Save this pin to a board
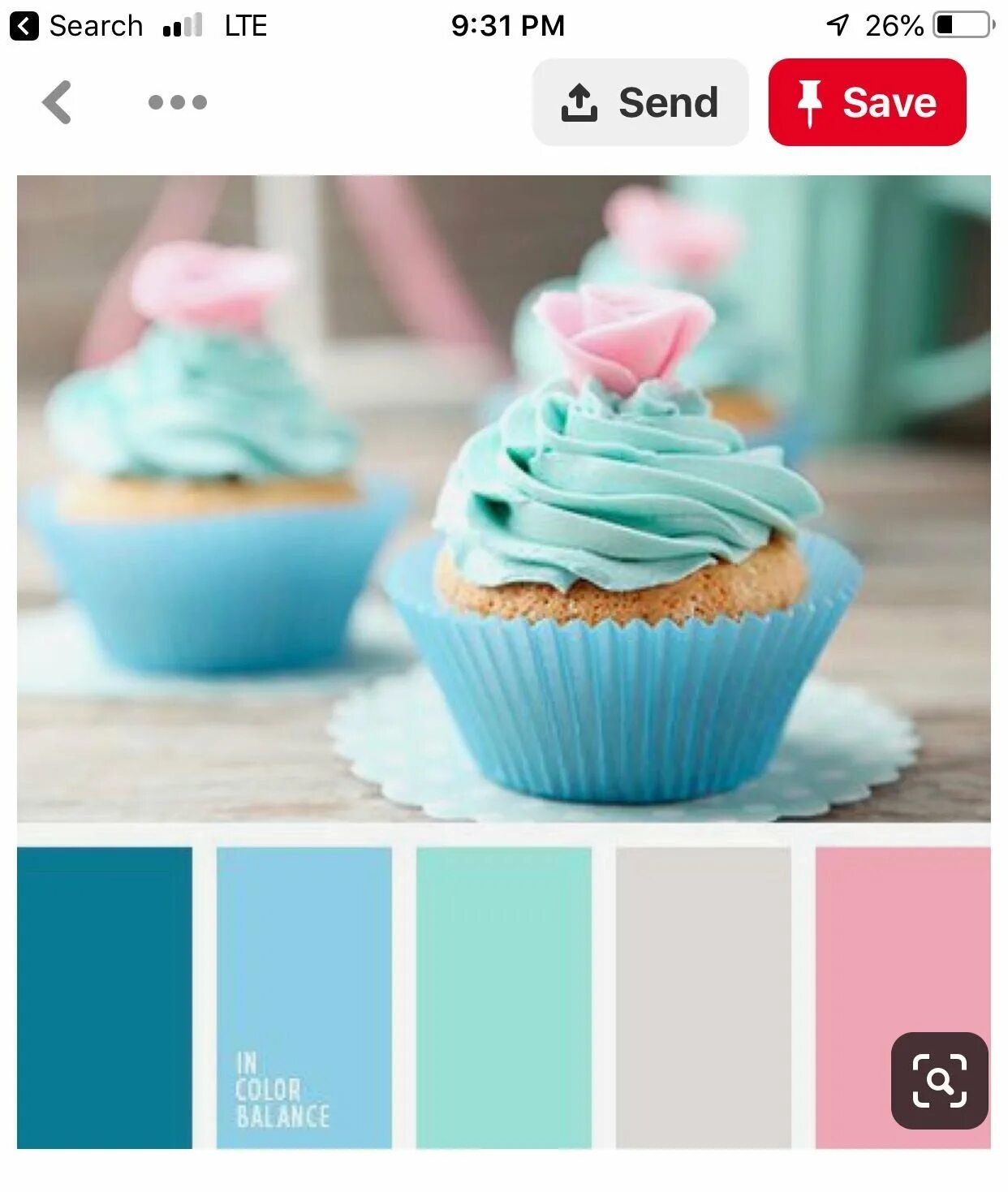The height and width of the screenshot is (1192, 1008). coord(867,102)
